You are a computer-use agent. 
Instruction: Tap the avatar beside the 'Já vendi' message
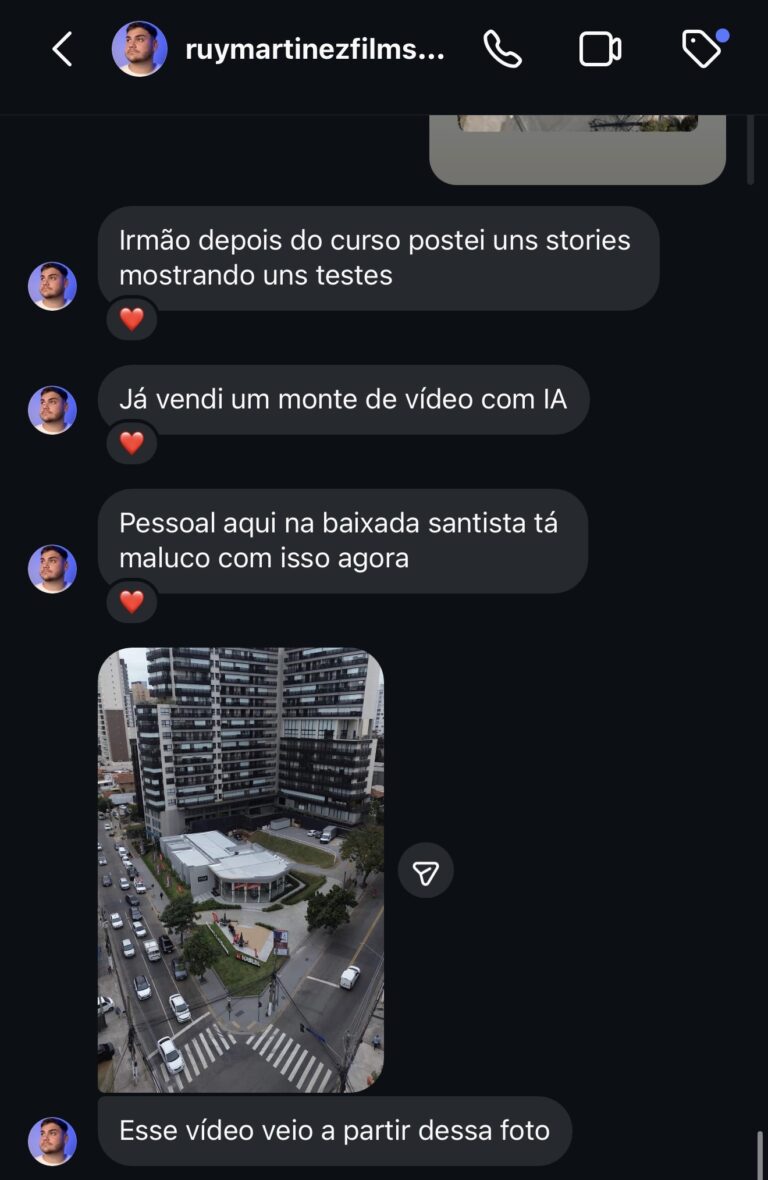pyautogui.click(x=52, y=407)
